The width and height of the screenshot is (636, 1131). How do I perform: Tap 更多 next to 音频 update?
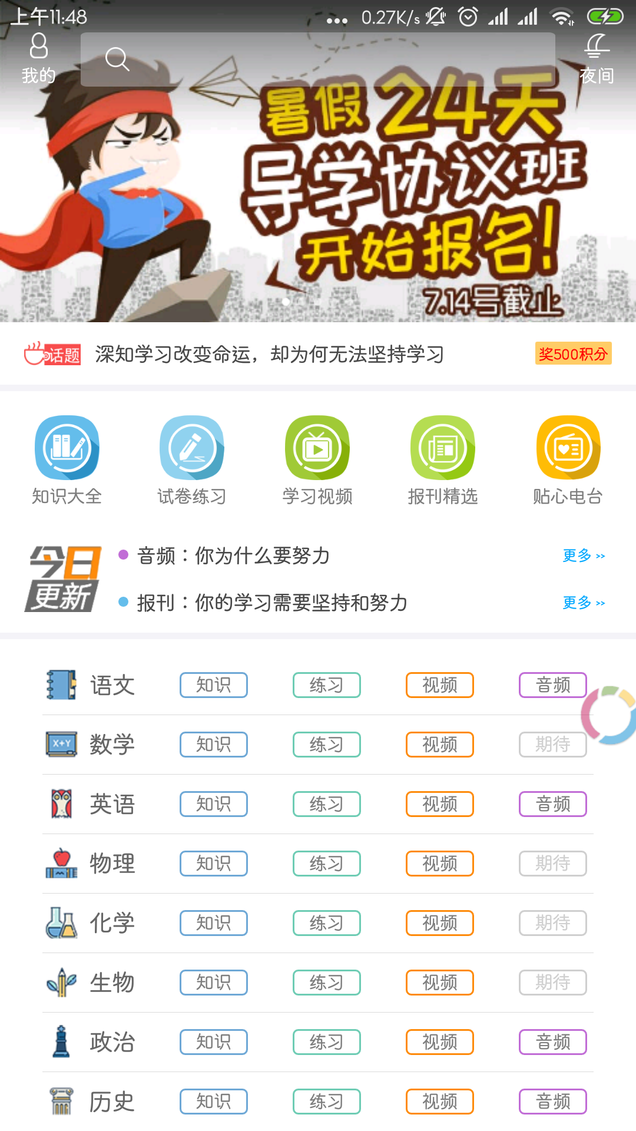click(x=583, y=556)
